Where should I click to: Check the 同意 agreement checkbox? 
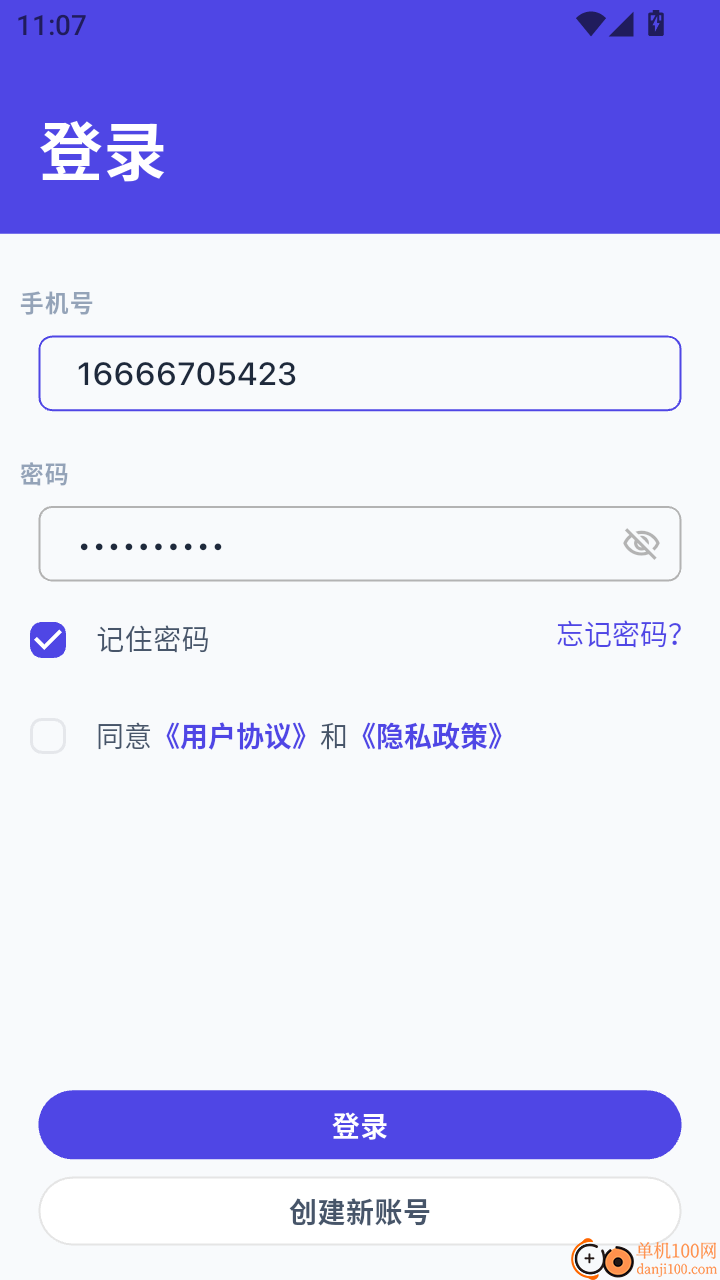(x=47, y=736)
